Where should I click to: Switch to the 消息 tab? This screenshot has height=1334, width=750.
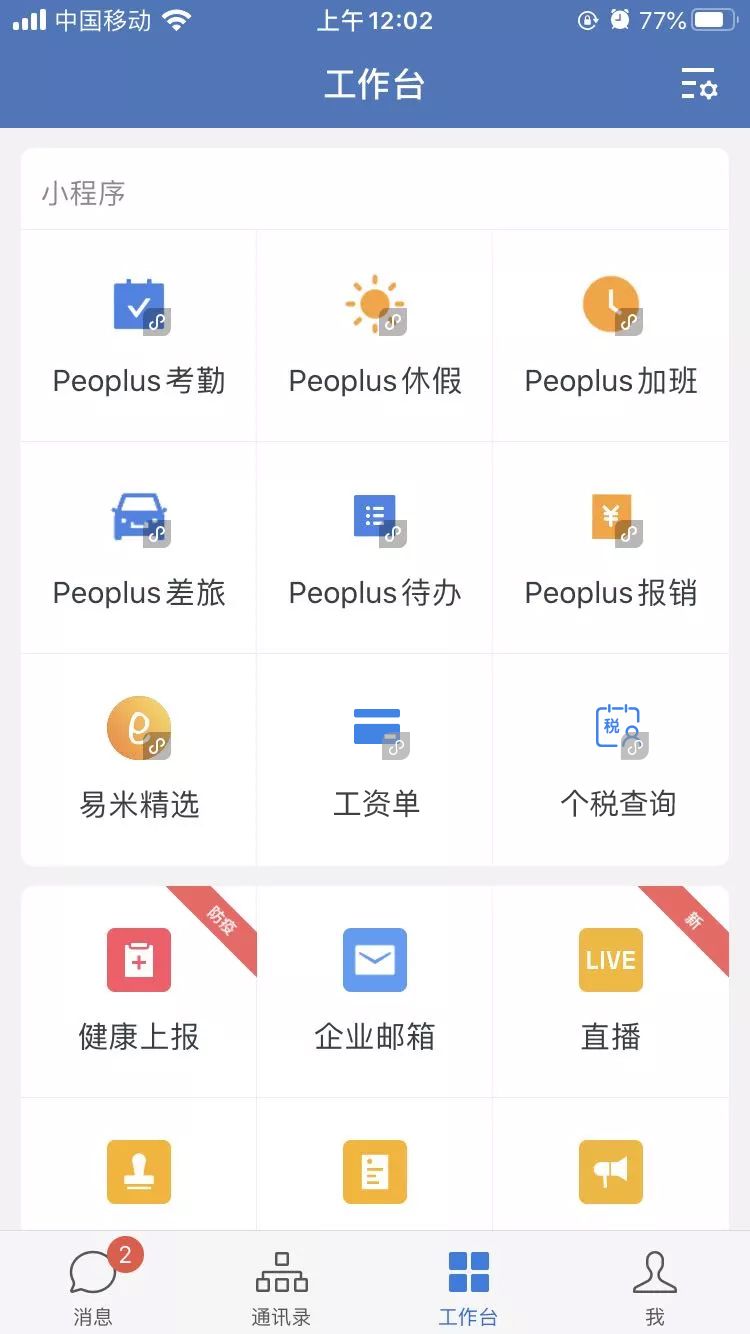point(93,1286)
